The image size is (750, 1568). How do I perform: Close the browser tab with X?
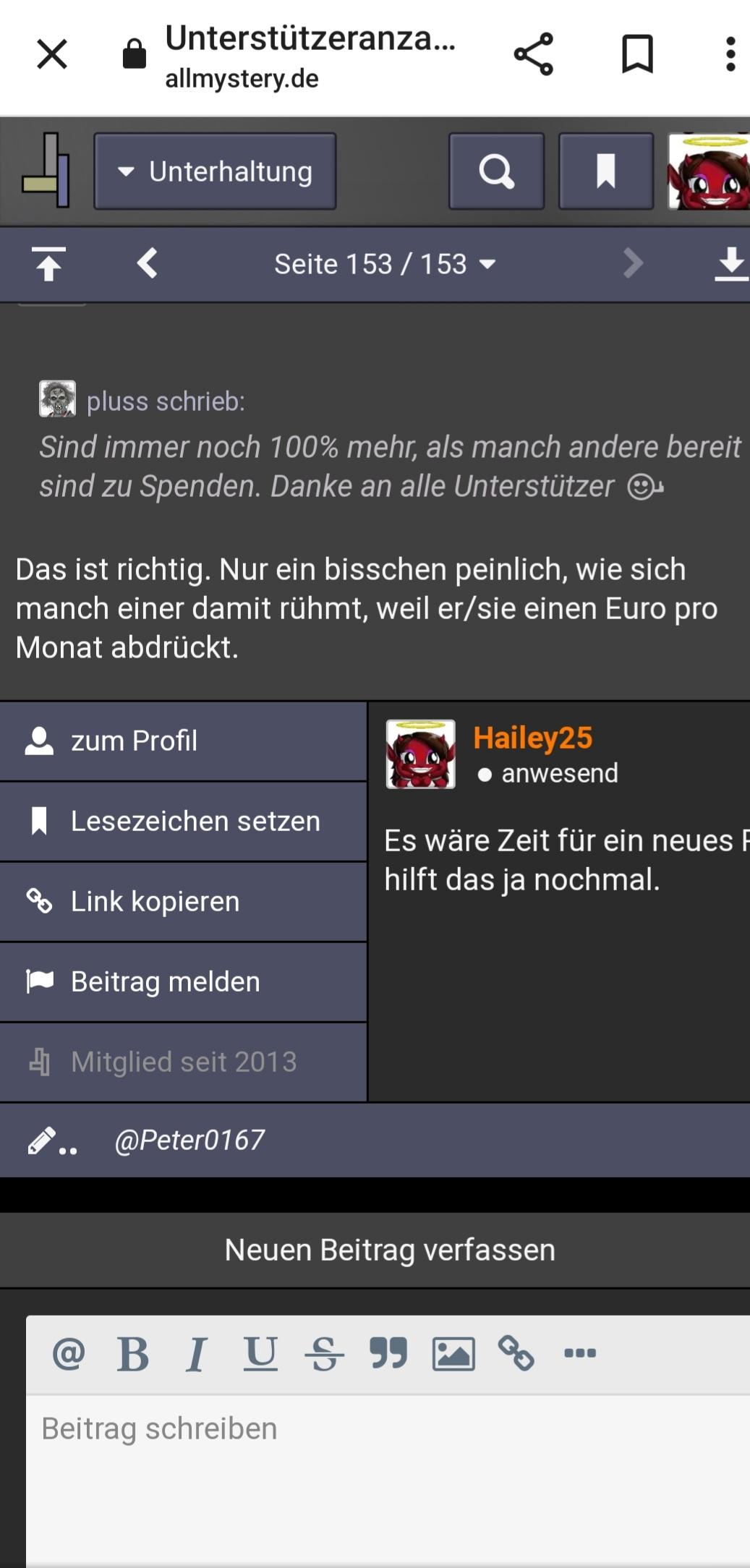[x=52, y=54]
